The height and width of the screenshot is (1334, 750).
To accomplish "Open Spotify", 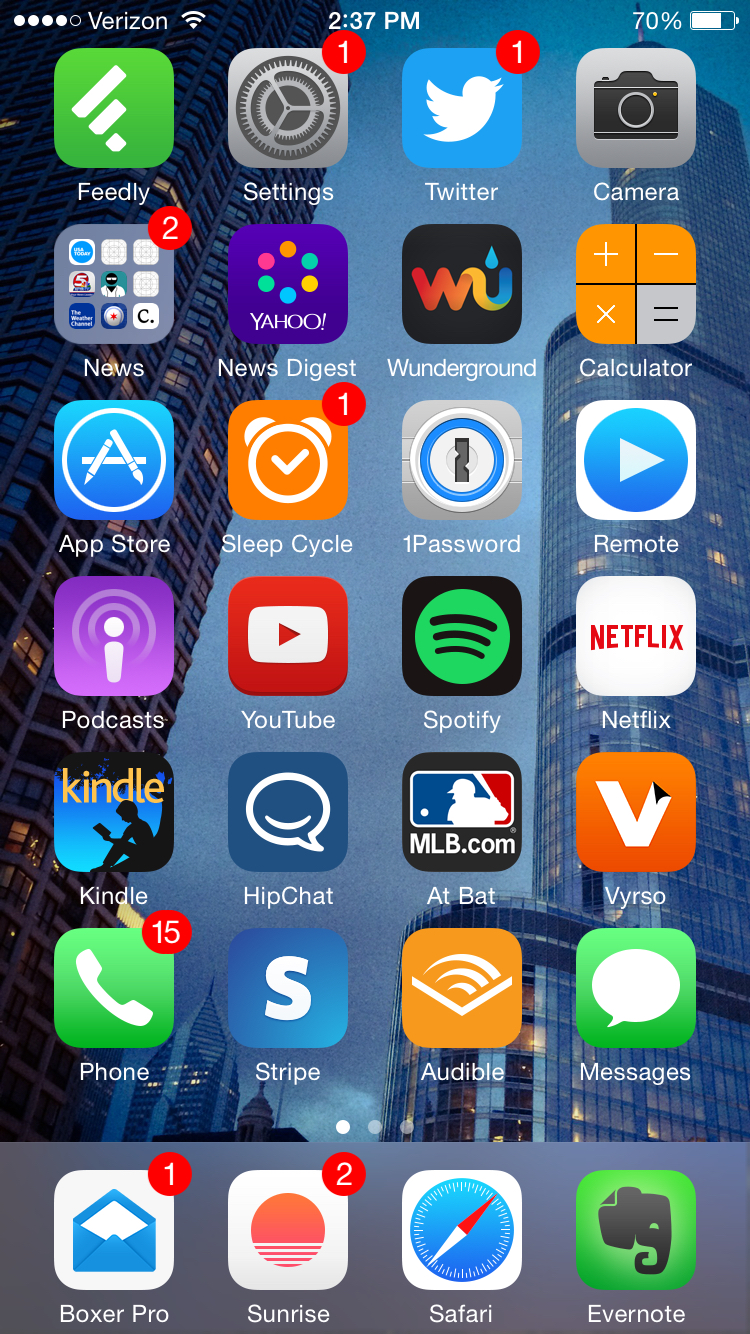I will (462, 636).
